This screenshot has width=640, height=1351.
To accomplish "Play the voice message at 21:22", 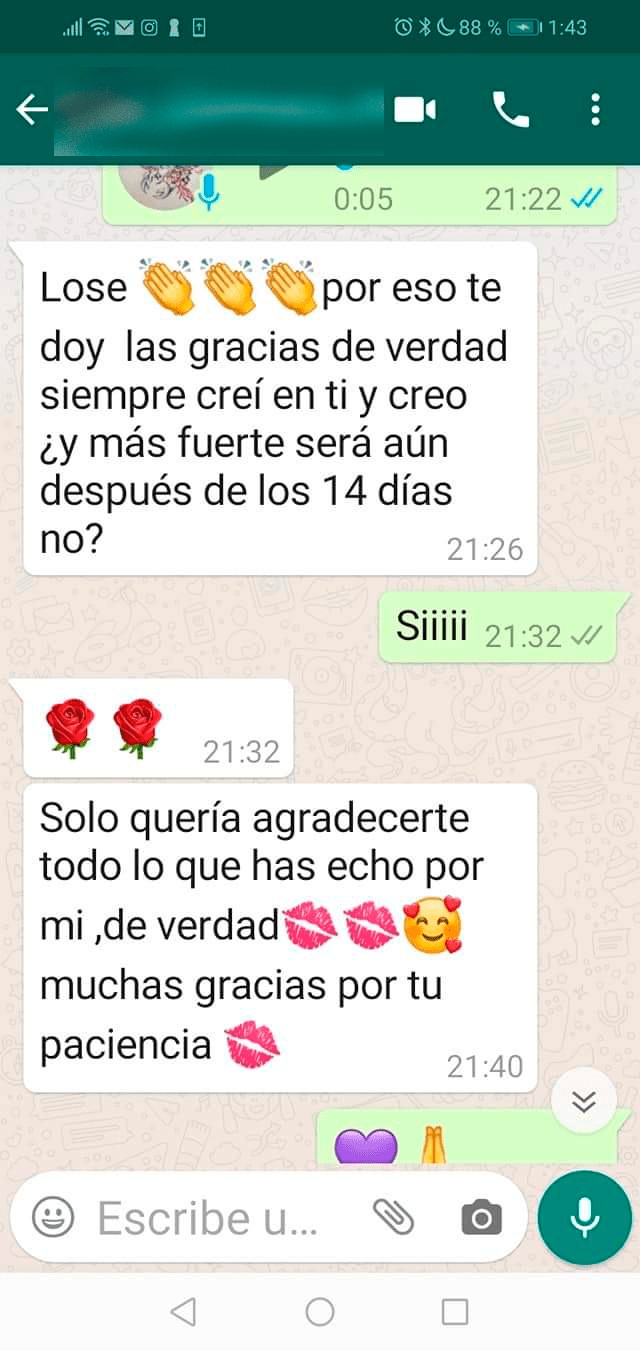I will click(268, 172).
